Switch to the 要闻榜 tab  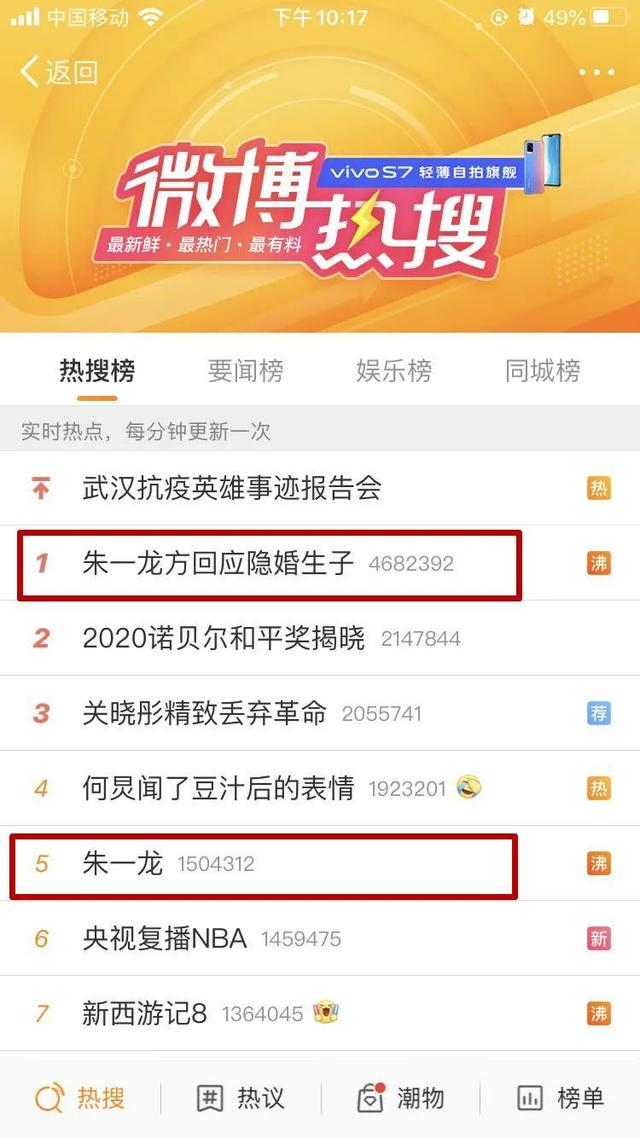245,371
